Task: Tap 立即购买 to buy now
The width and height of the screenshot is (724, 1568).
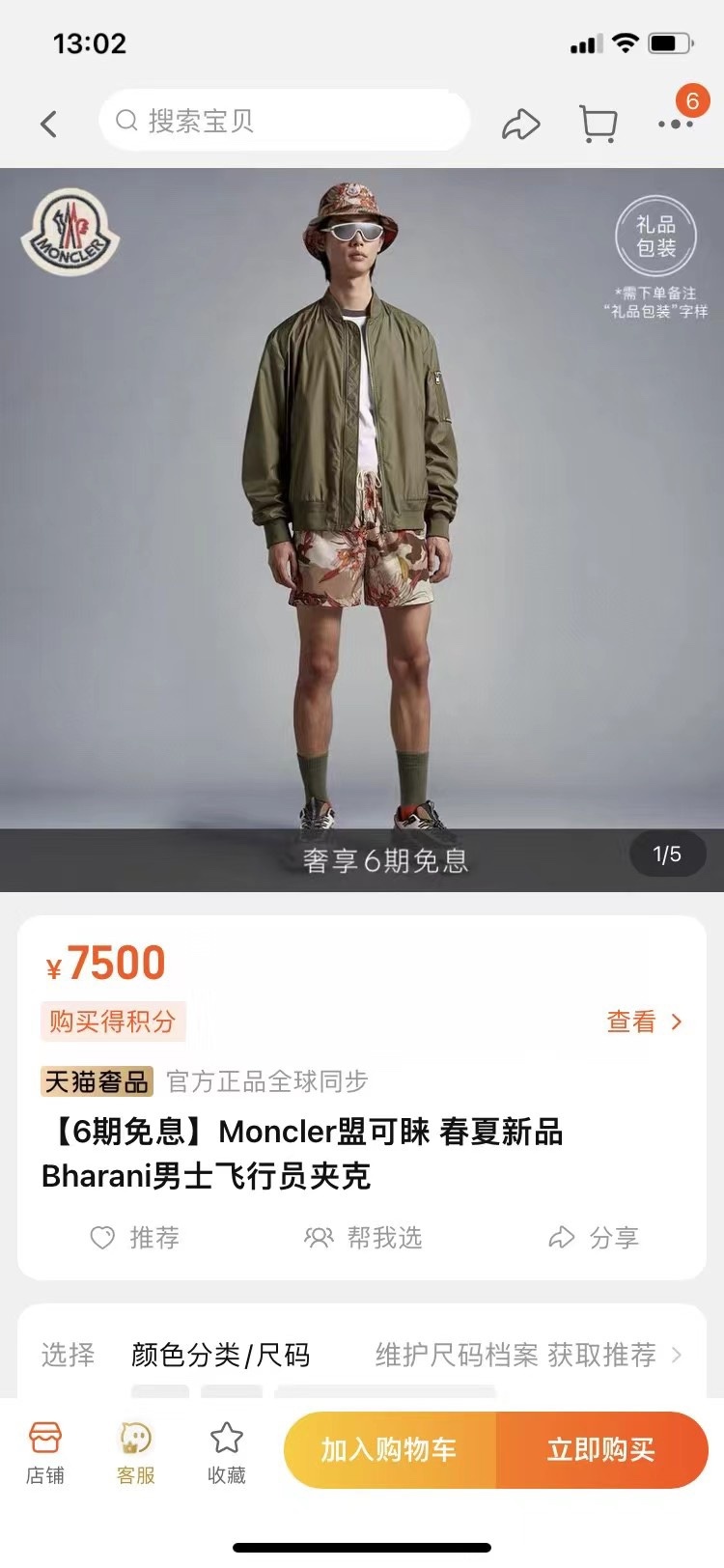Action: 601,1449
